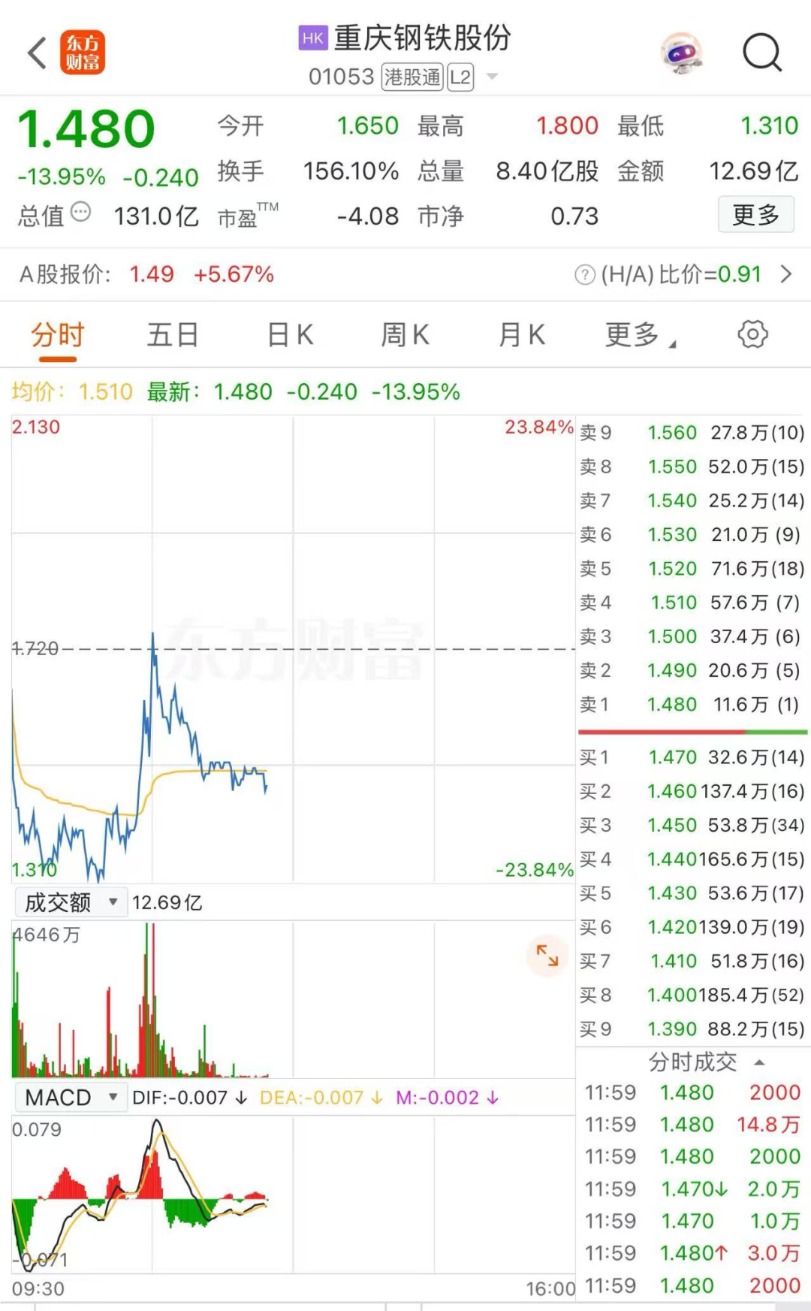Open the MACD indicator dropdown
Screen dimensions: 811x1311
click(70, 1097)
